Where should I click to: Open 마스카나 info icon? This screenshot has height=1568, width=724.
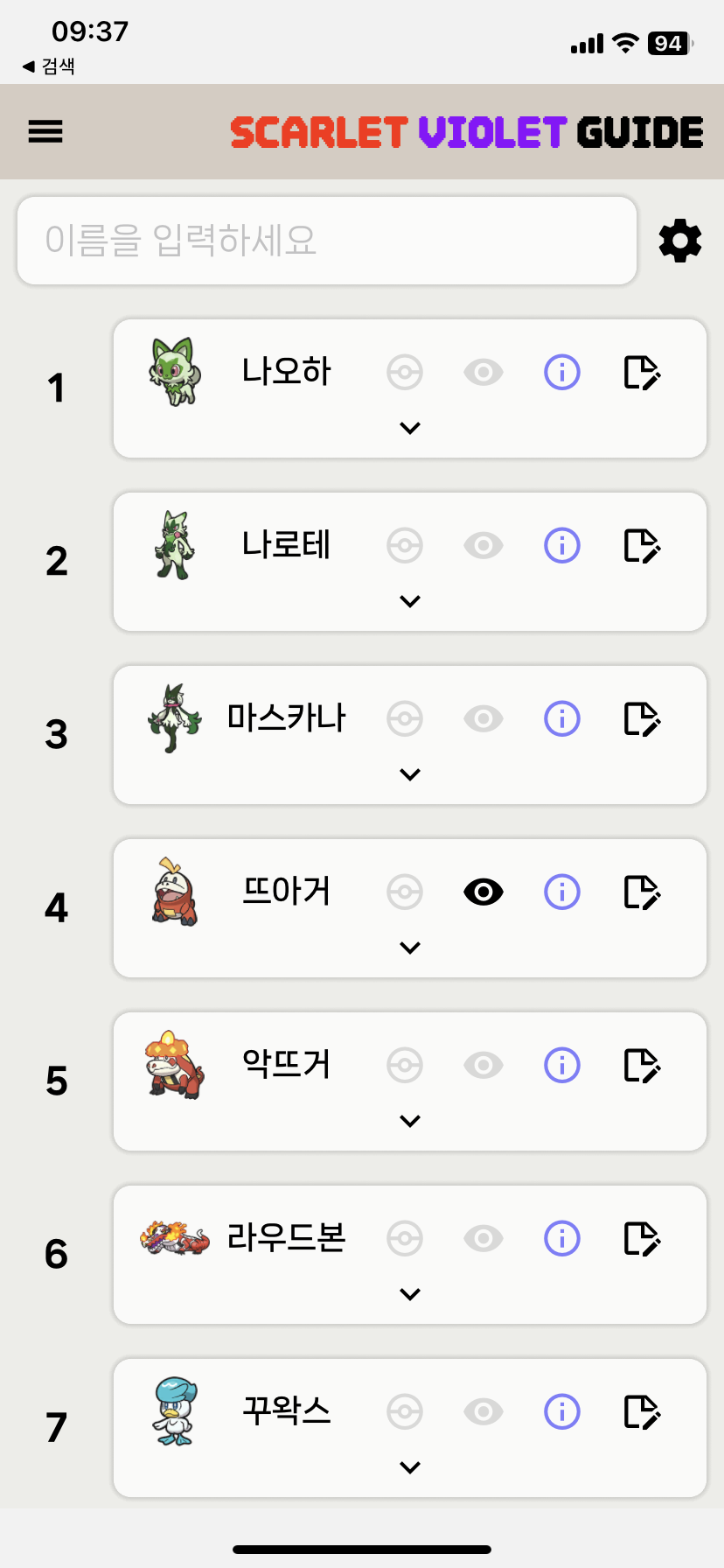[x=562, y=718]
